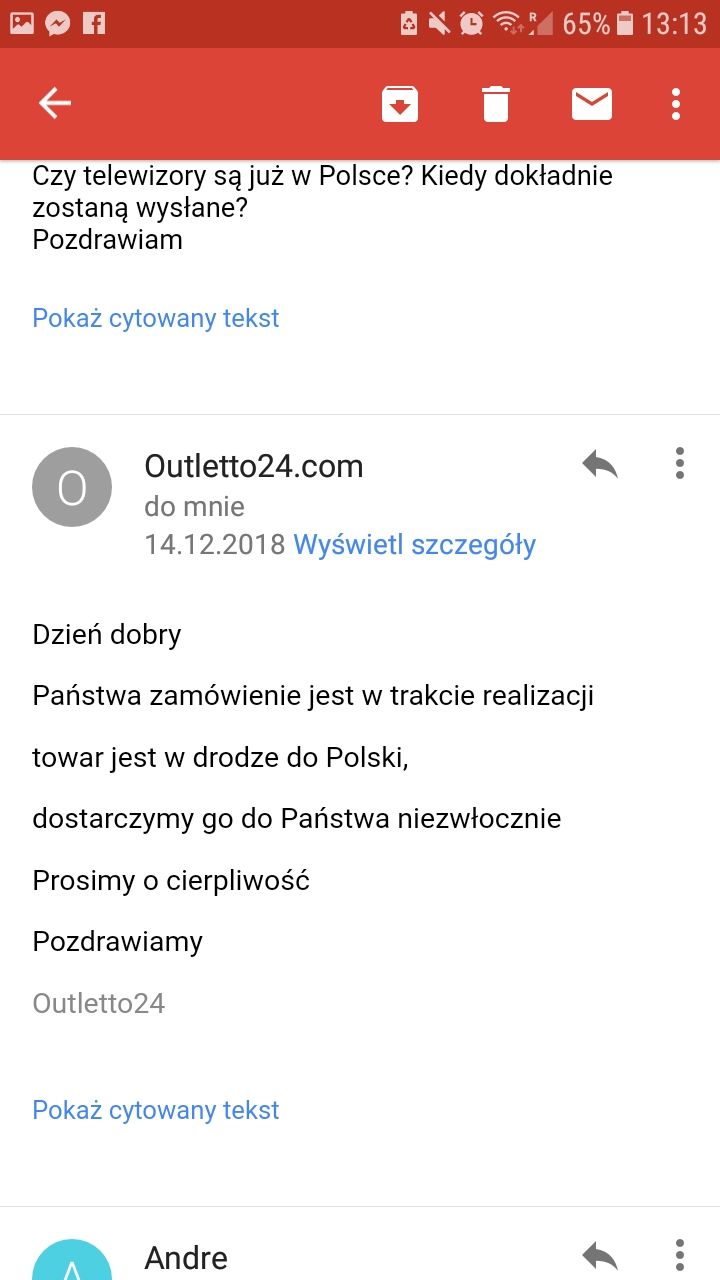
Task: Show quoted text below Outletto24 signature
Action: coord(156,1109)
